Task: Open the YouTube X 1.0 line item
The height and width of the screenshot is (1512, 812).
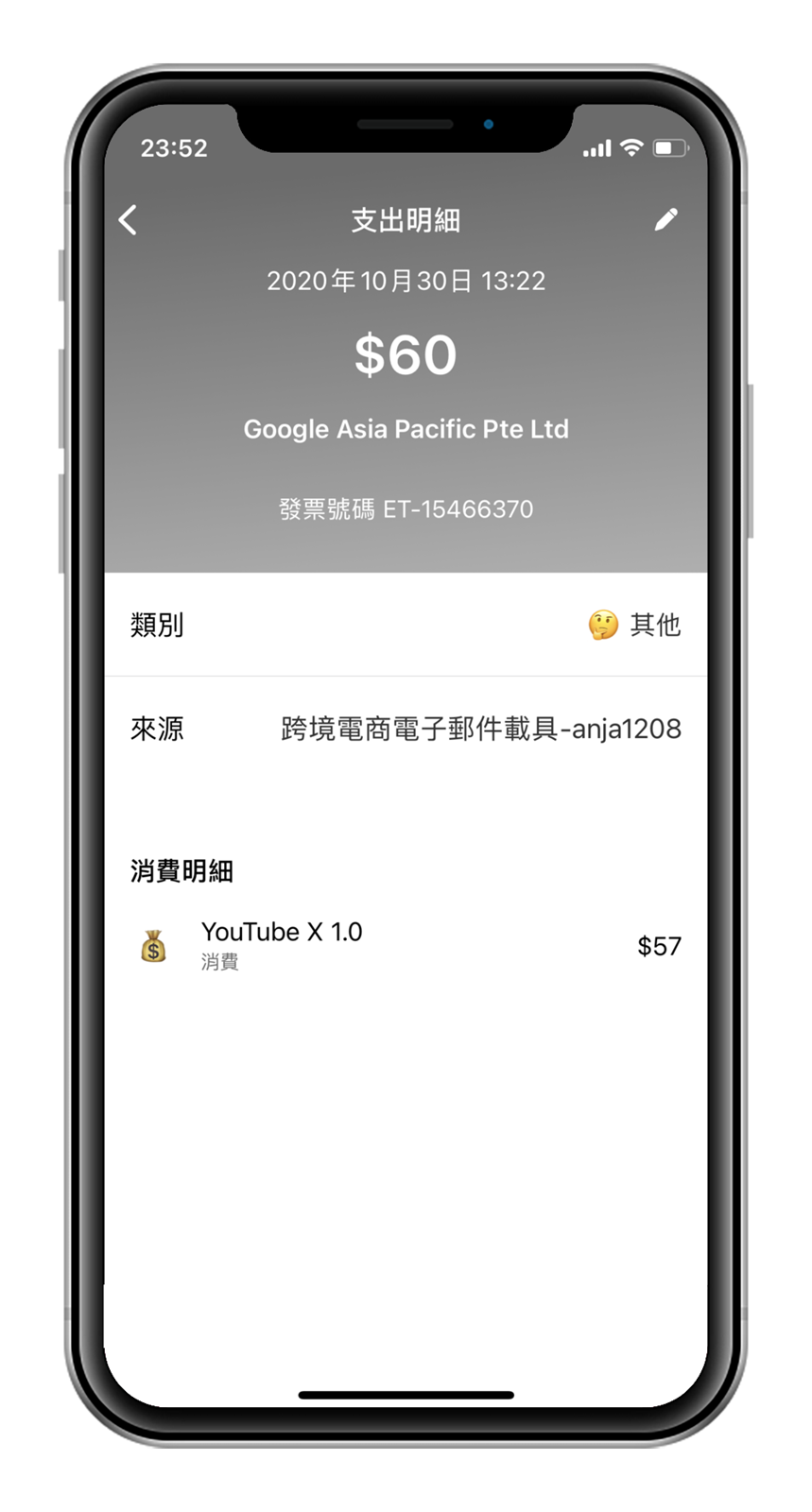Action: pyautogui.click(x=406, y=945)
